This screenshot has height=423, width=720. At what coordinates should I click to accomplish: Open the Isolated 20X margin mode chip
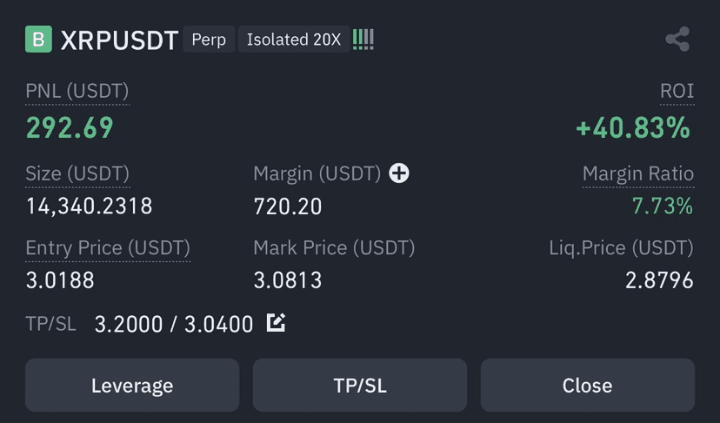pyautogui.click(x=293, y=40)
